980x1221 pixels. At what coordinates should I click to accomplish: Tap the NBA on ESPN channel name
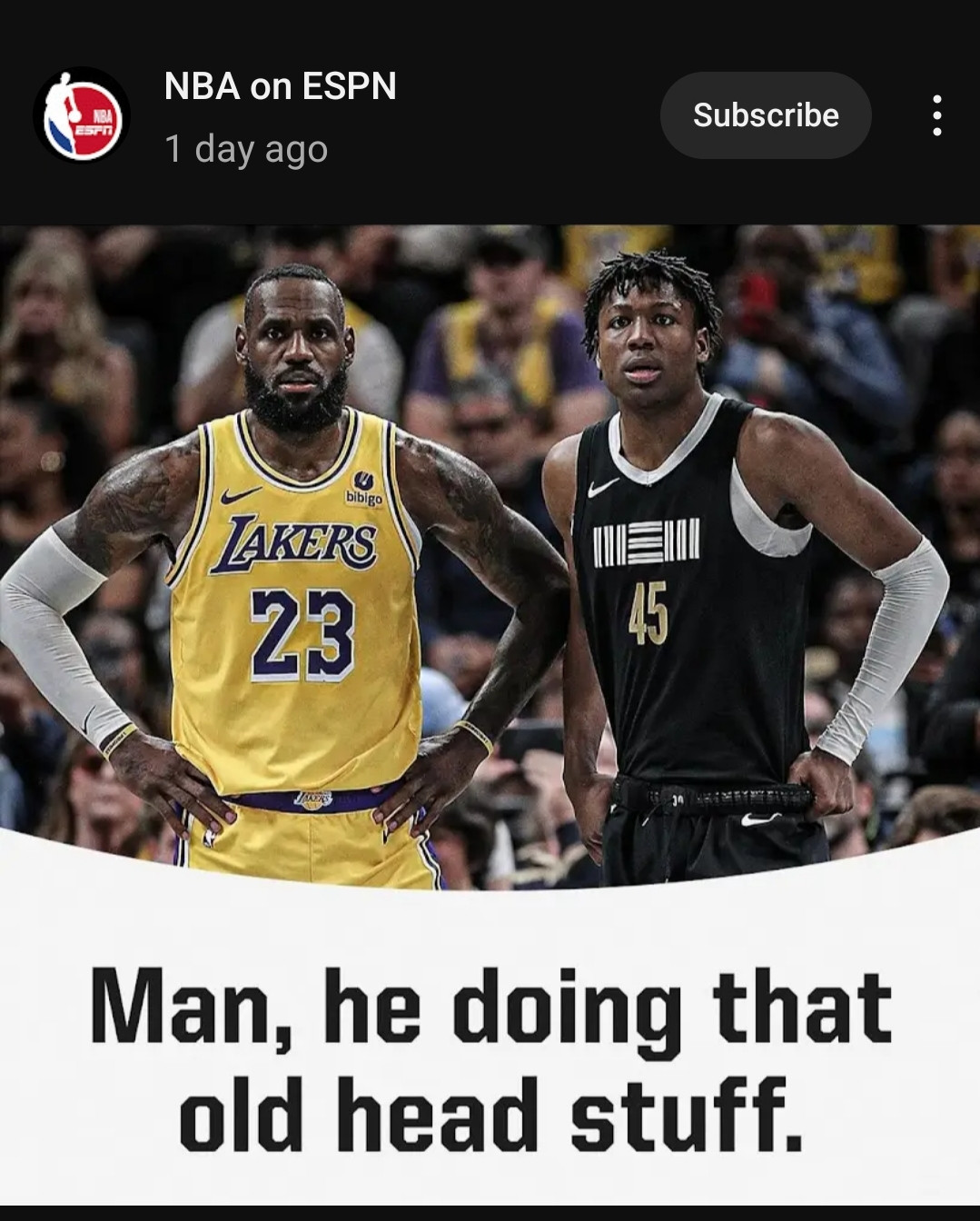pos(280,86)
